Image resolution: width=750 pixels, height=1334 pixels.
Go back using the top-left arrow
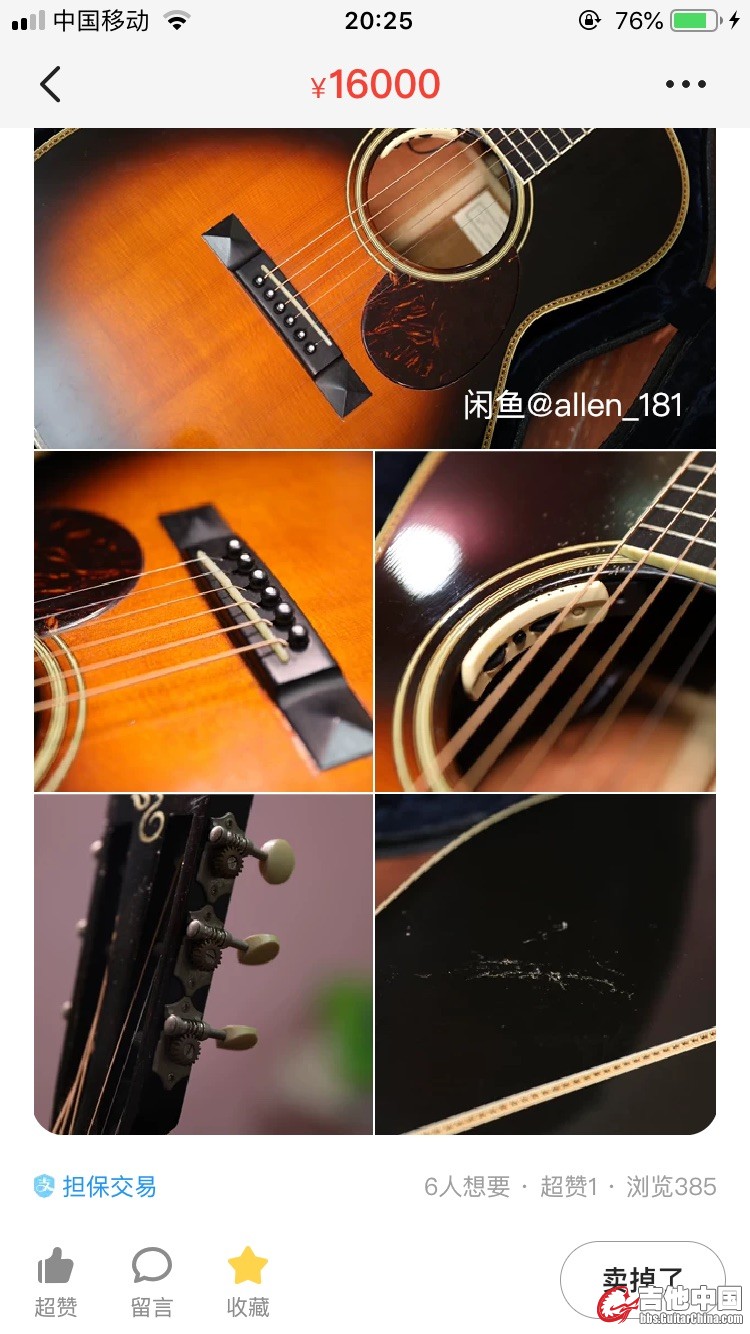coord(50,85)
